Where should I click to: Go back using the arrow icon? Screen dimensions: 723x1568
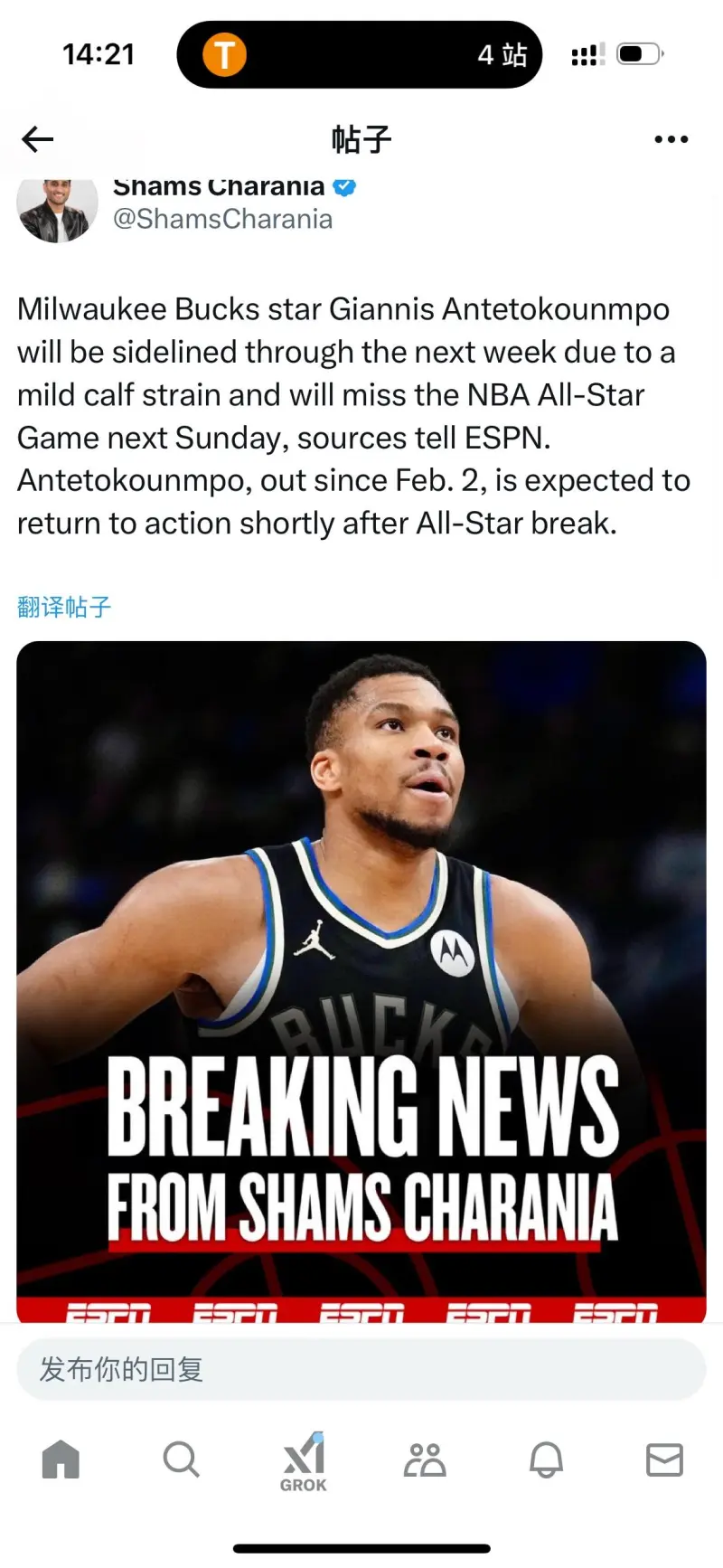coord(38,139)
